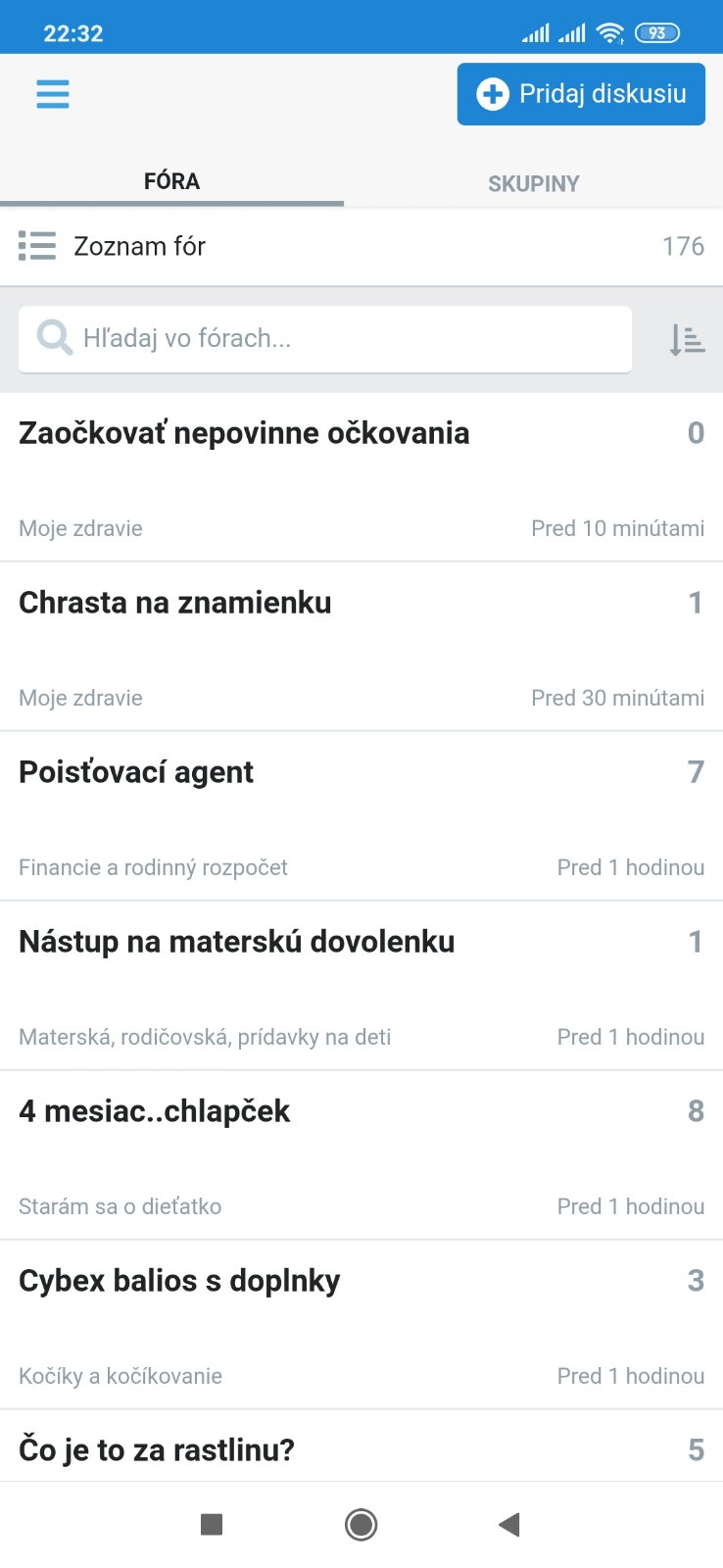View the Chrasta na znamienku discussion

(175, 603)
